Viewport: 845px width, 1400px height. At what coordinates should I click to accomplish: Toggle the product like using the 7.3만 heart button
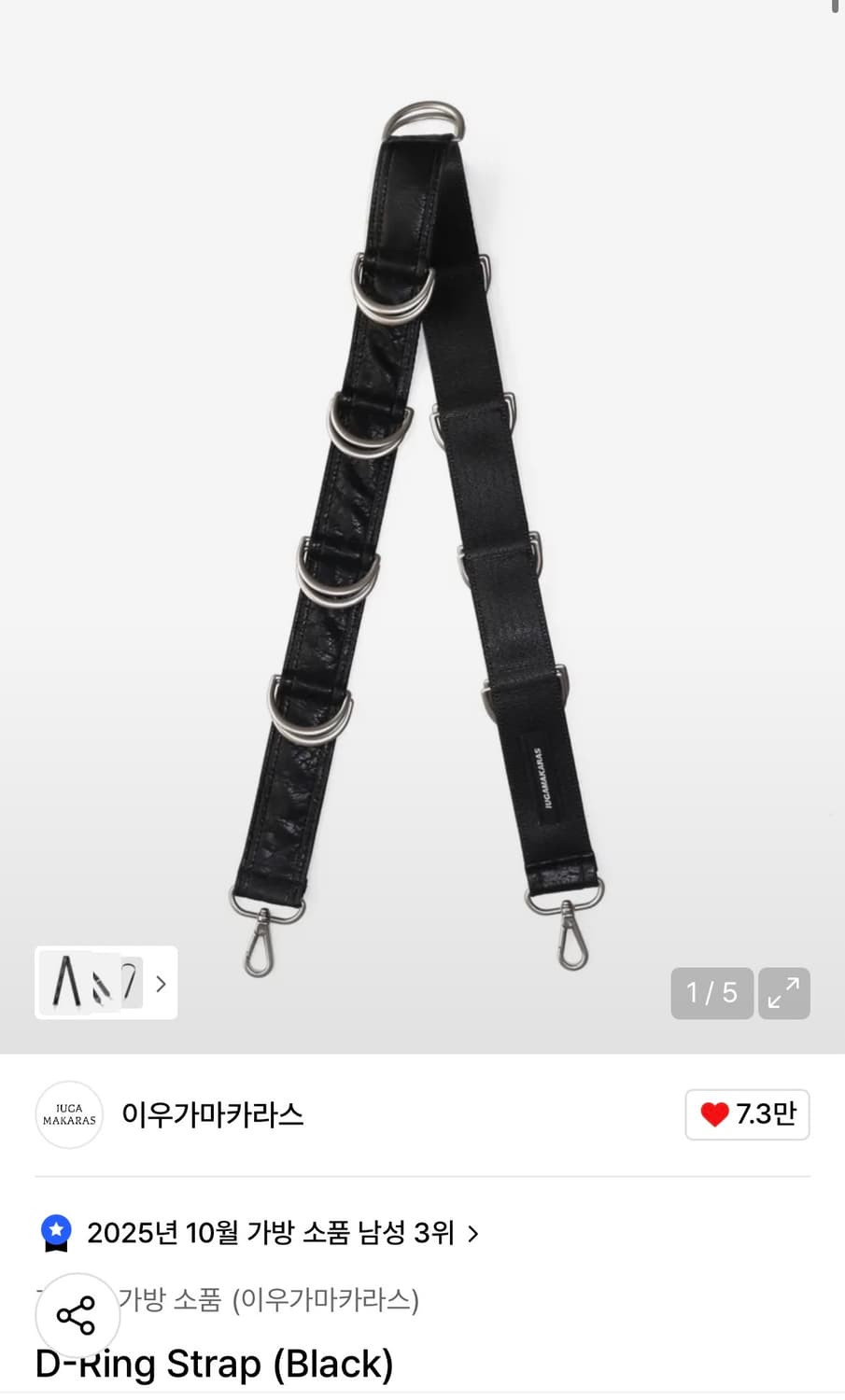click(747, 1114)
